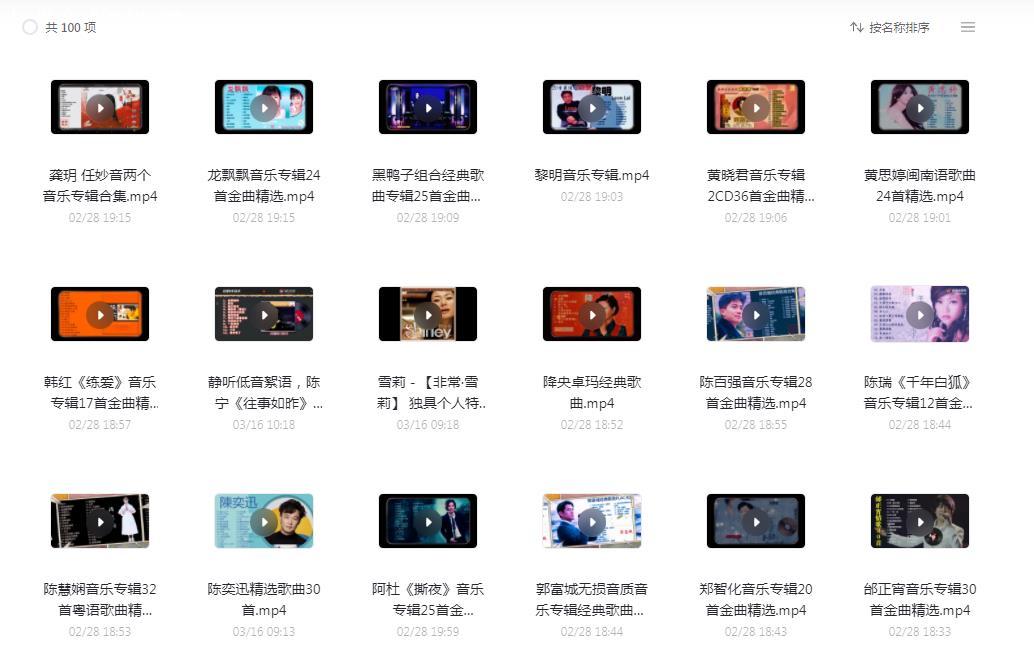Image resolution: width=1034 pixels, height=655 pixels.
Task: Open 龚玥 任妙音两个音乐专辑合集.mp4
Action: [x=100, y=107]
